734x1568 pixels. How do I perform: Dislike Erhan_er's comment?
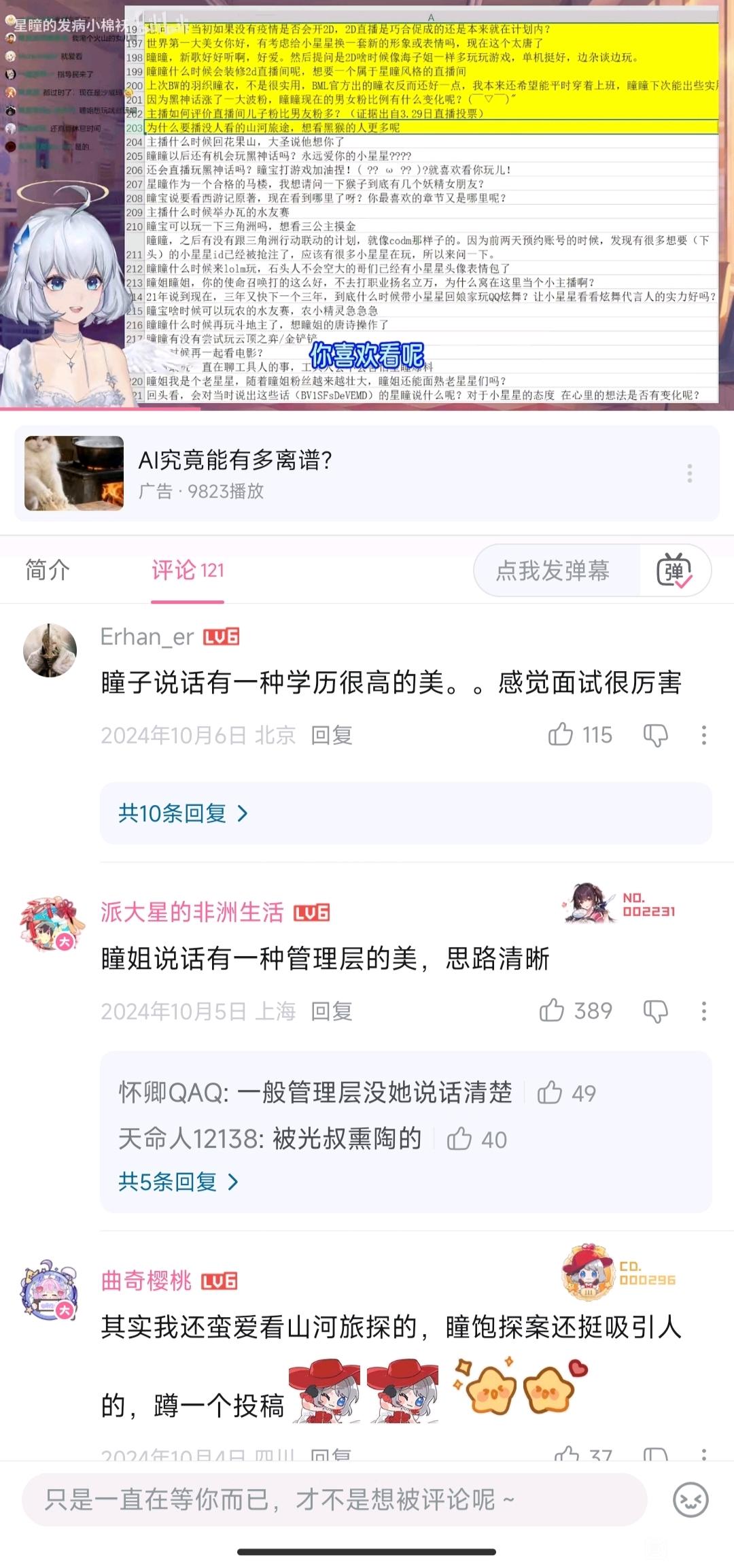click(656, 734)
